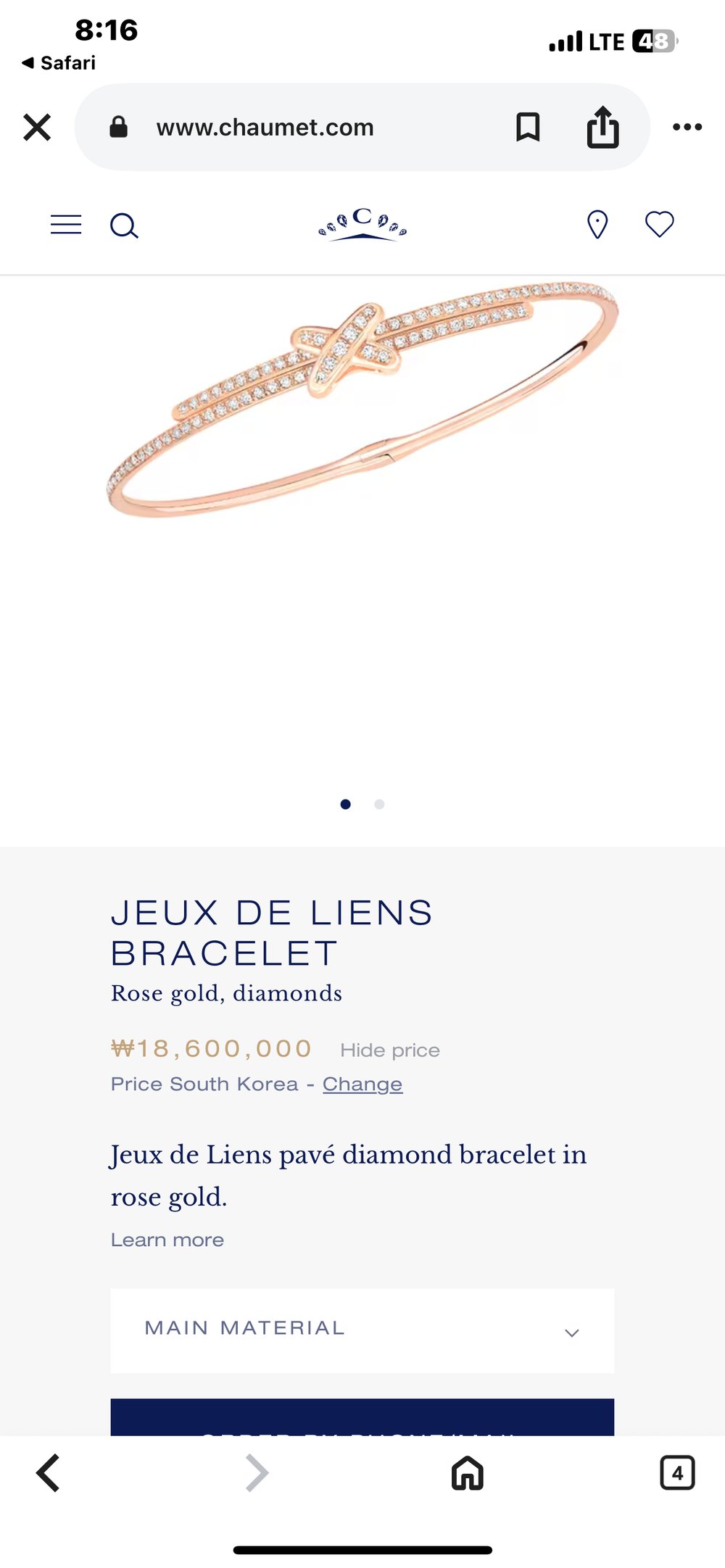Go back to the previous page
The image size is (725, 1568).
click(x=48, y=1473)
